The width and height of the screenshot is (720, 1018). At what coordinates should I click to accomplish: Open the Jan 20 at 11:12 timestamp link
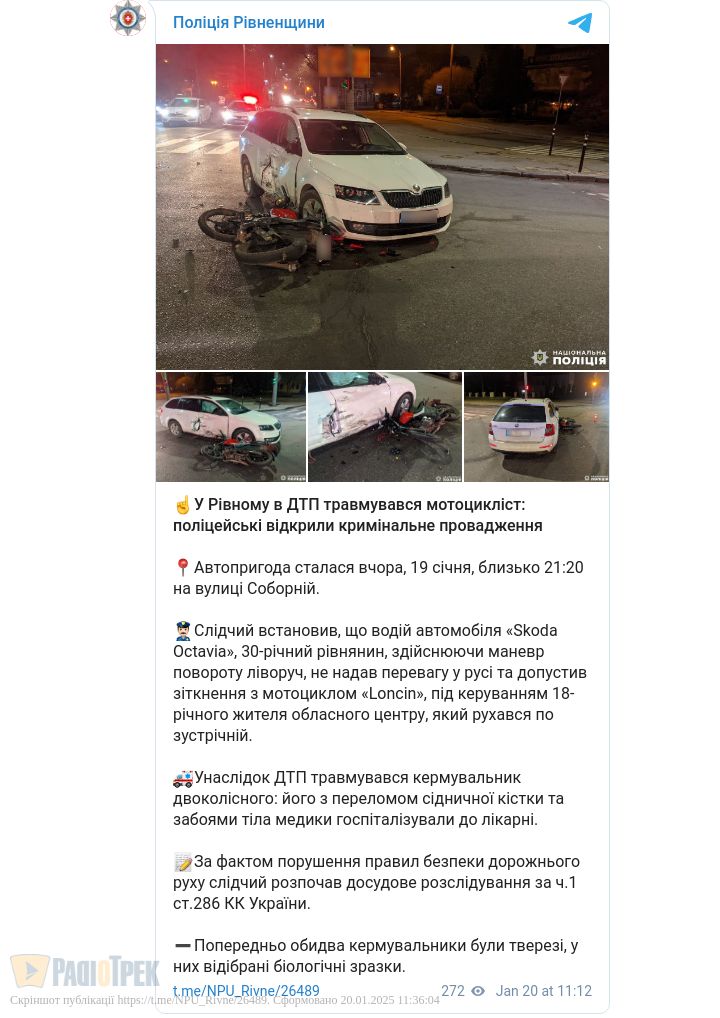click(x=544, y=991)
